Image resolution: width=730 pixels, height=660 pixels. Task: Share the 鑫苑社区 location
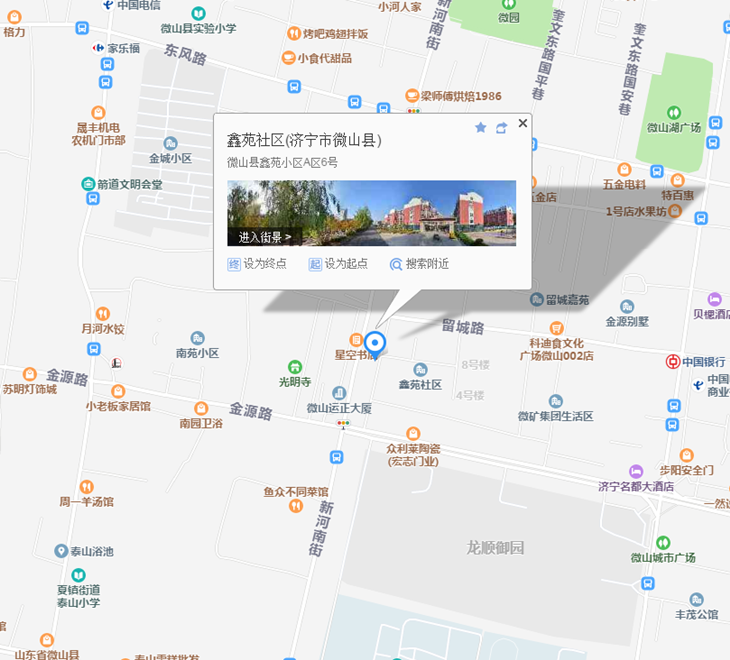click(502, 128)
